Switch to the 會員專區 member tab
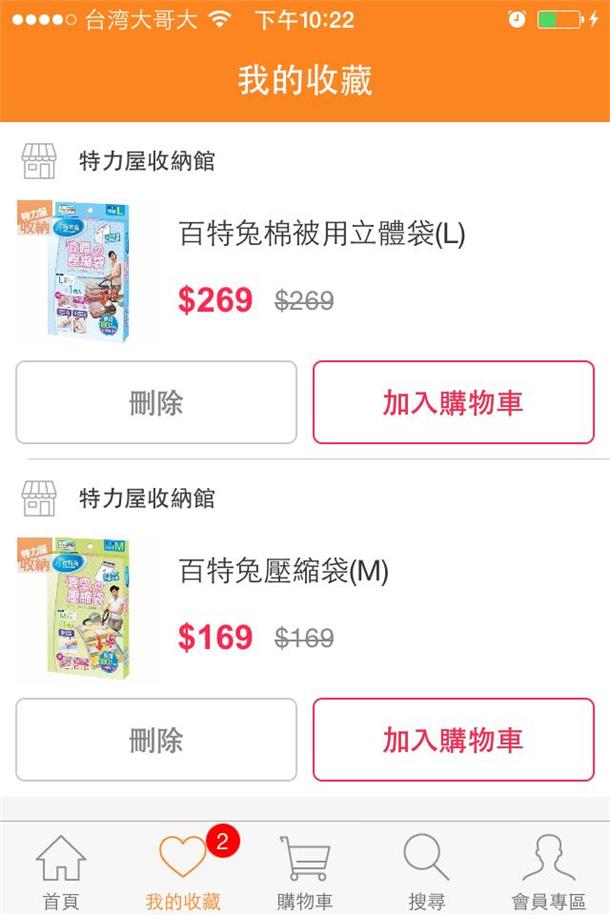Image resolution: width=610 pixels, height=915 pixels. click(549, 871)
